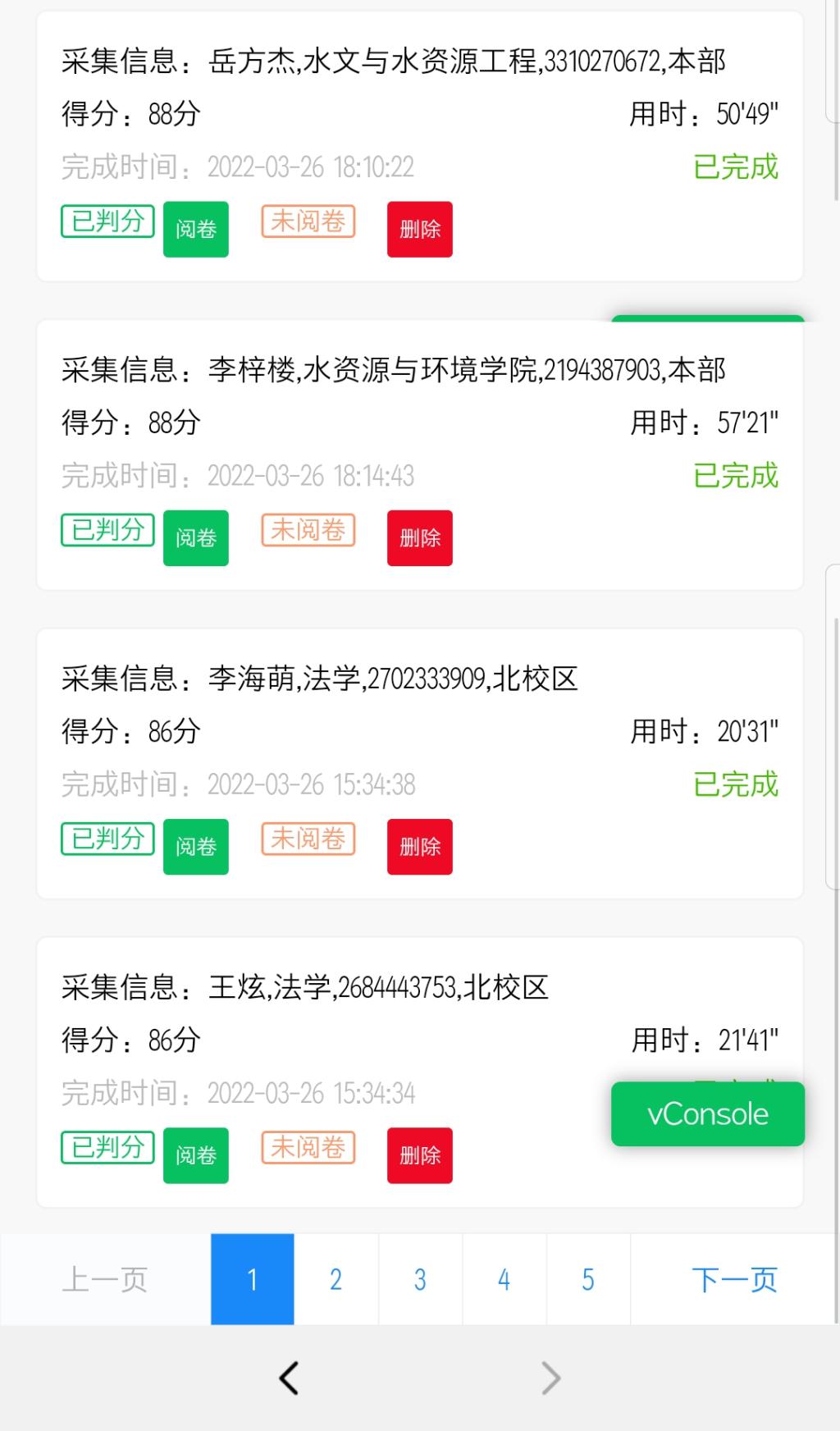Tap 阅卷 for 岳方杰's record
Screen dimensions: 840x1431
click(x=196, y=229)
